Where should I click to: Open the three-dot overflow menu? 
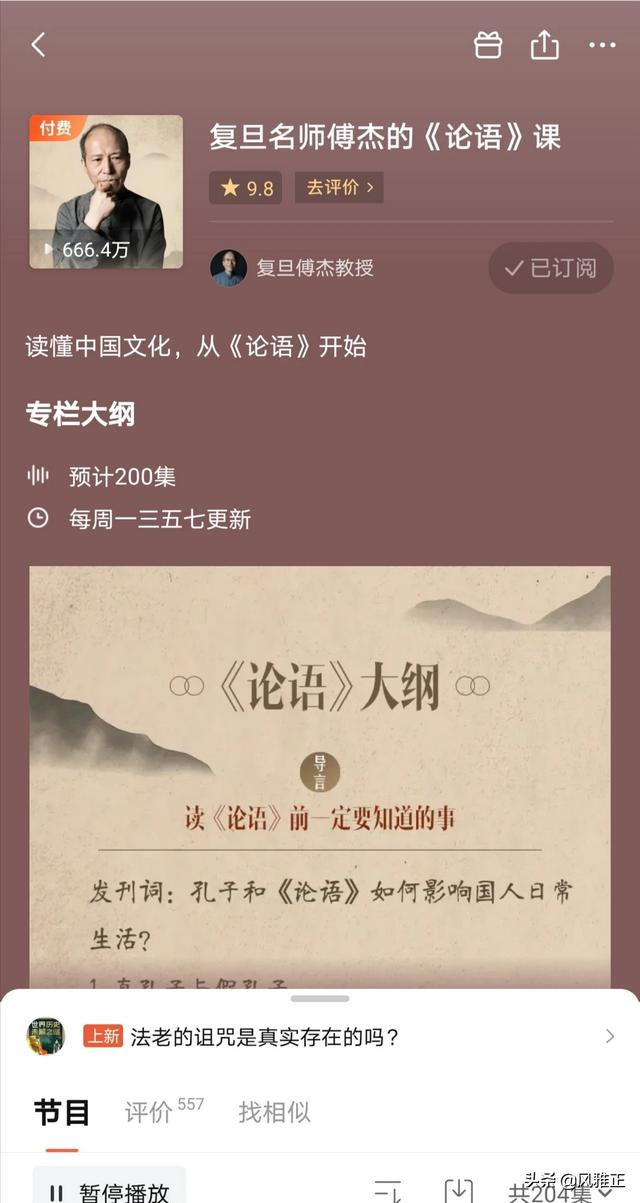(x=602, y=45)
